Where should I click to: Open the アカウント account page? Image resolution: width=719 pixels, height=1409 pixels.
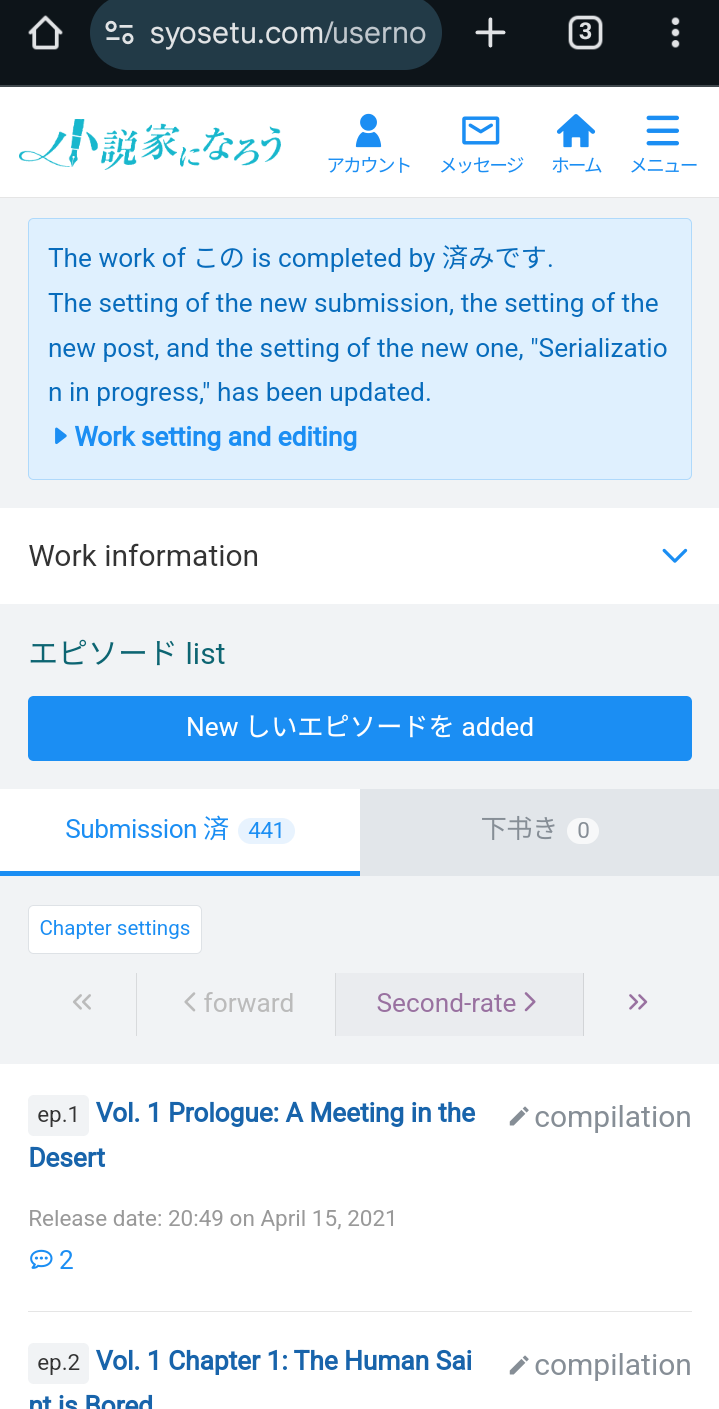click(x=369, y=144)
